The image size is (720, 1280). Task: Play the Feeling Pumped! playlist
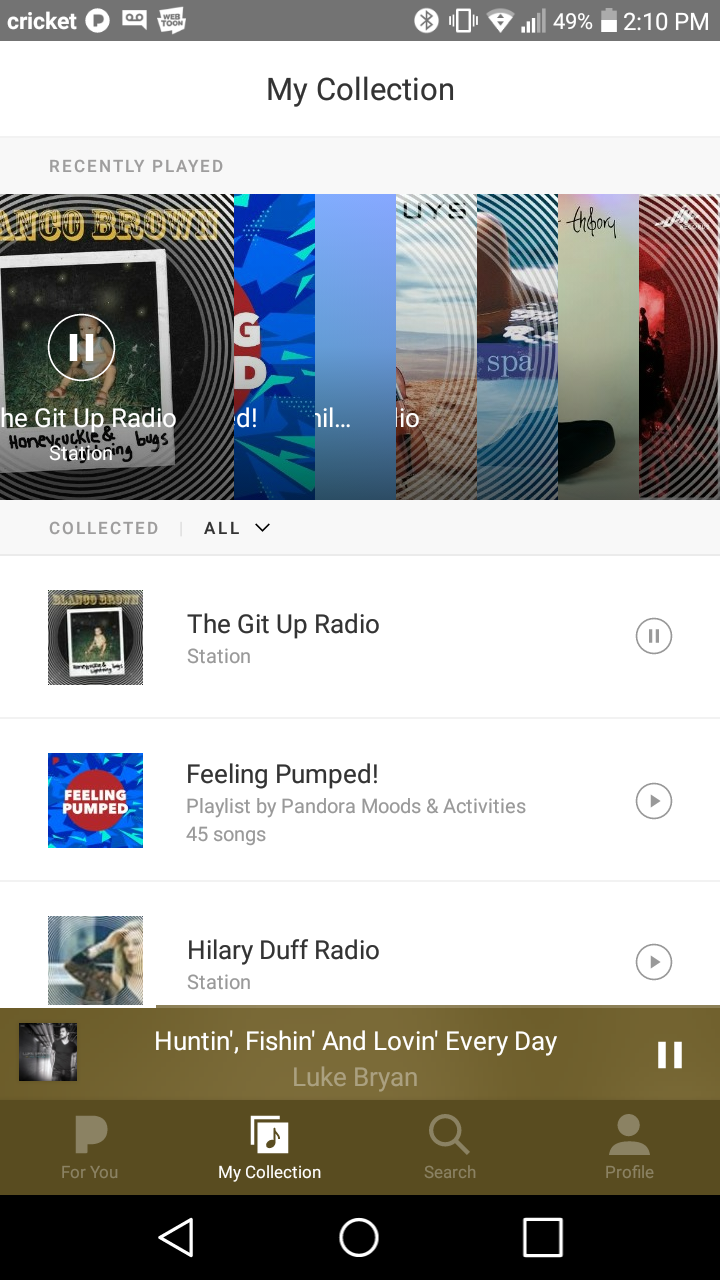point(654,801)
